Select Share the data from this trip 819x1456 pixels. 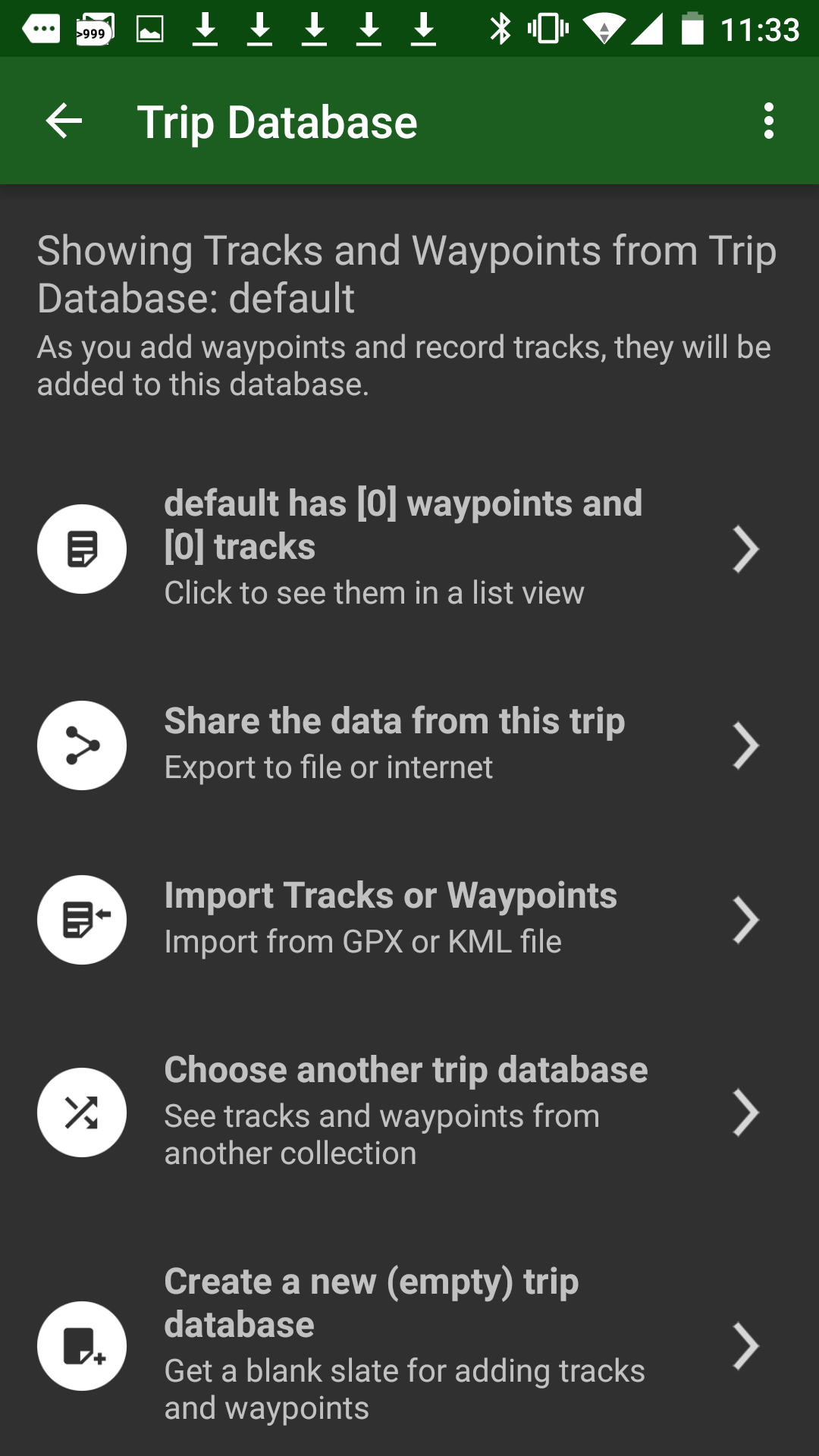[409, 745]
